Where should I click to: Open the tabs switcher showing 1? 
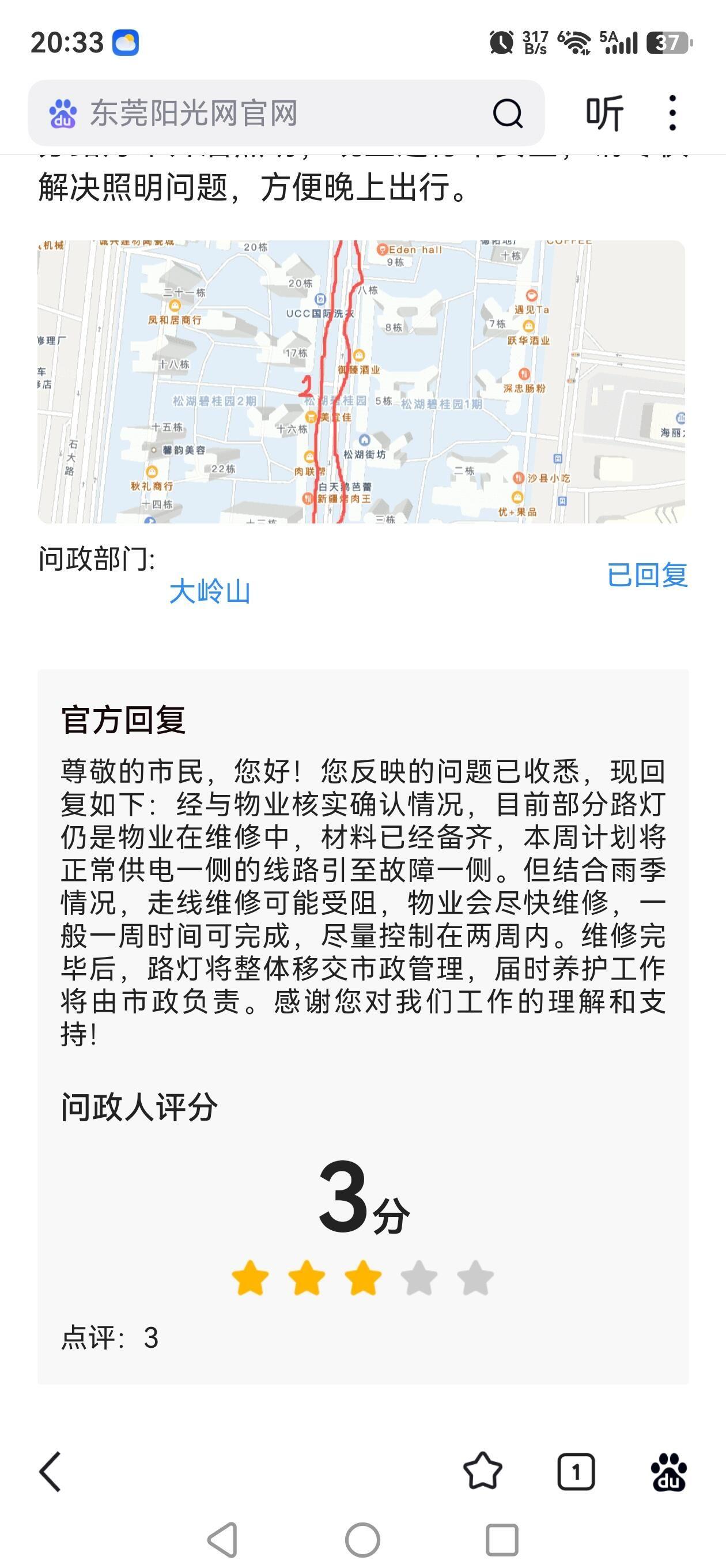(576, 1472)
